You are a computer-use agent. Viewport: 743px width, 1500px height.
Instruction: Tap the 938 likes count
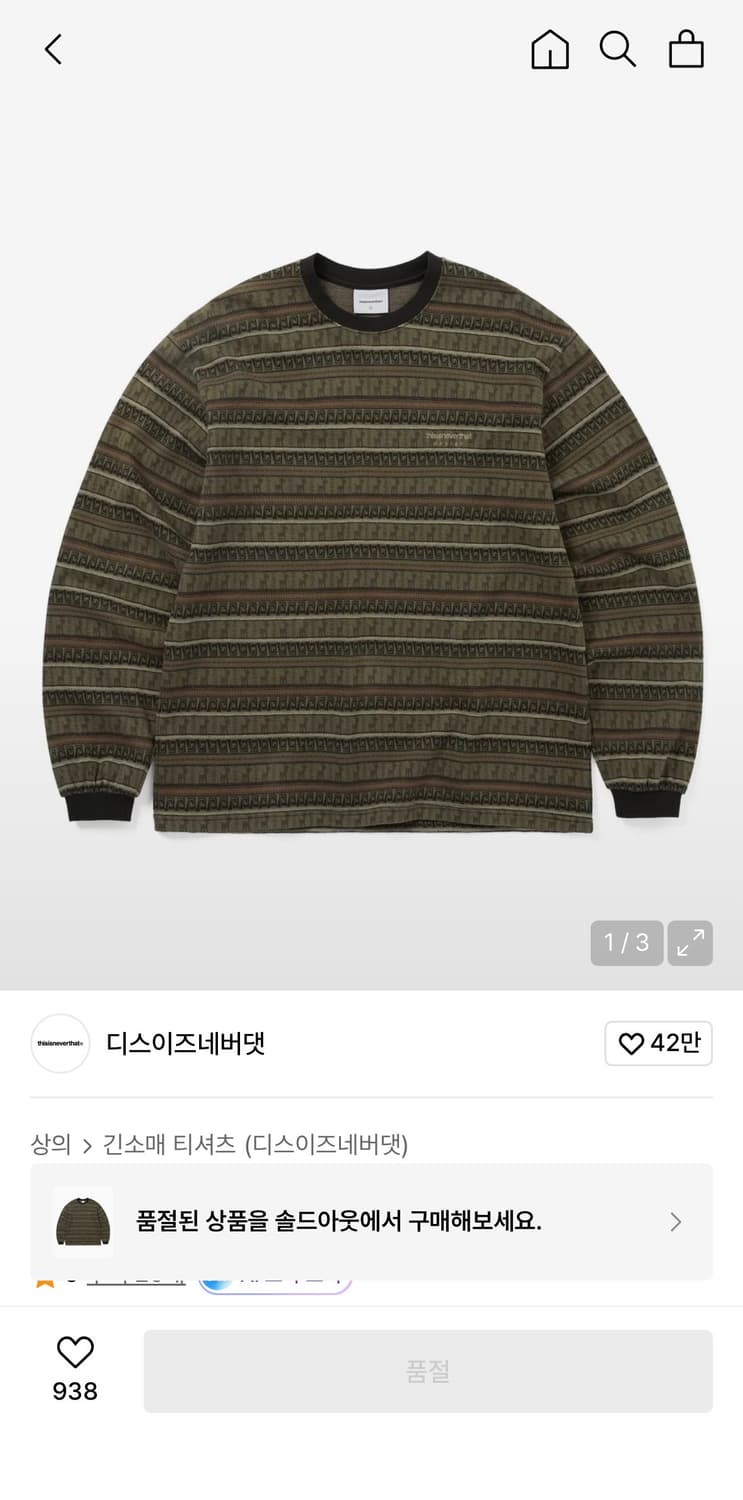75,1391
